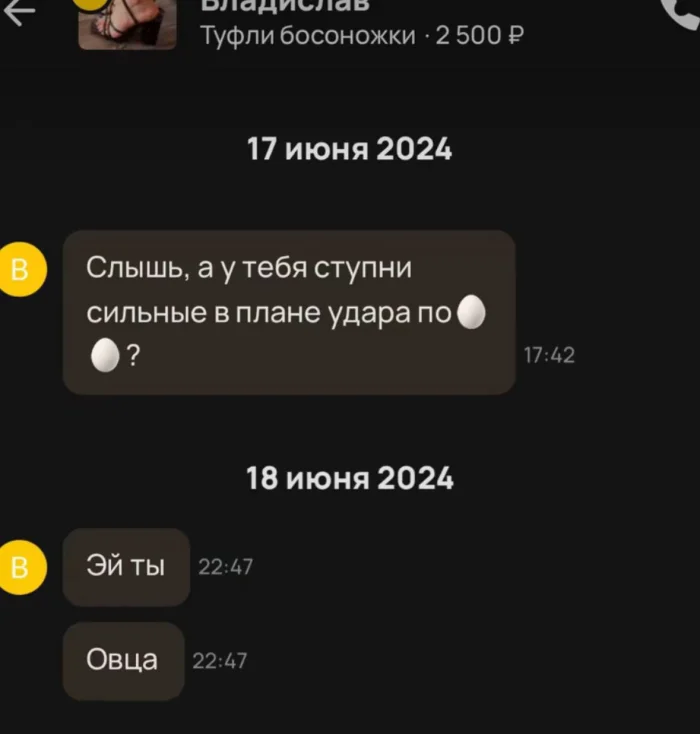The image size is (700, 734).
Task: Open the Туфли босоножки listing thumbnail
Action: (x=127, y=24)
